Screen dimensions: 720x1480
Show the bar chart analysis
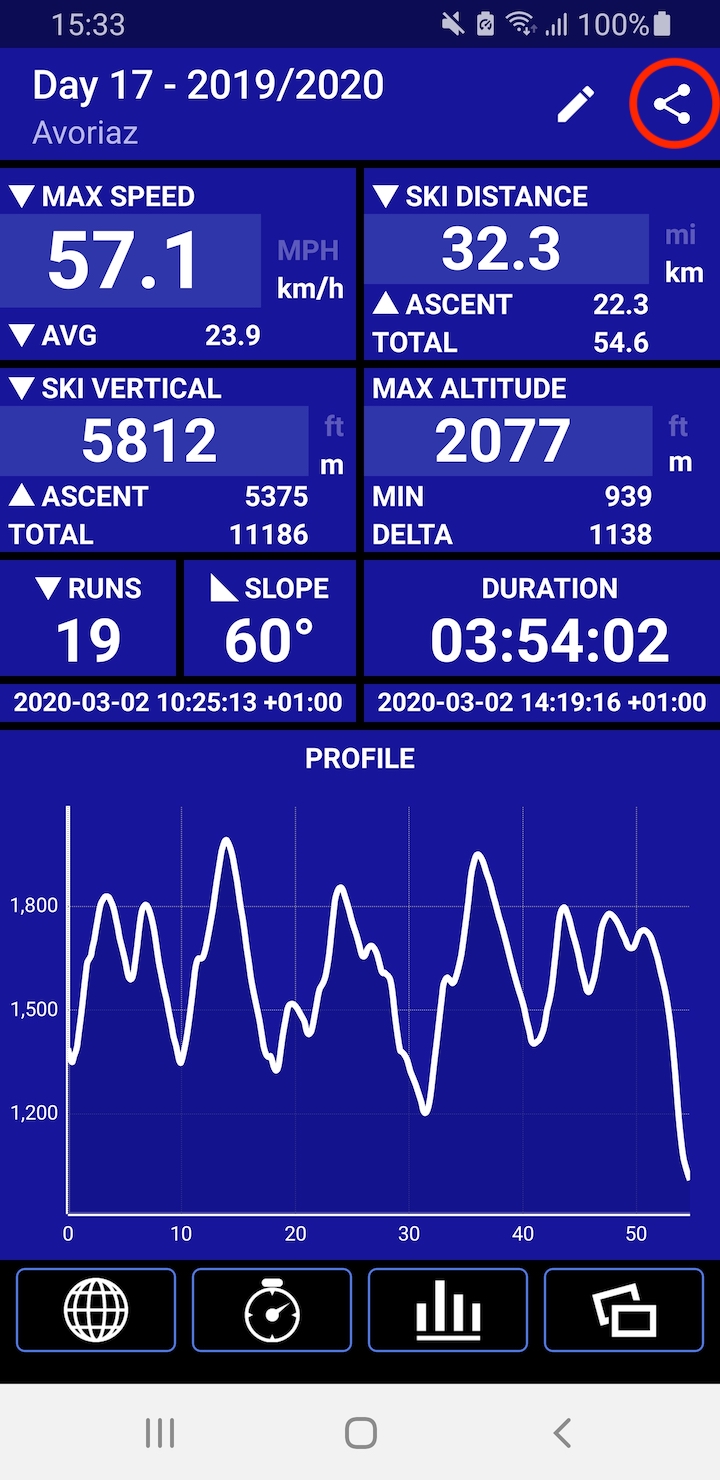point(448,1310)
